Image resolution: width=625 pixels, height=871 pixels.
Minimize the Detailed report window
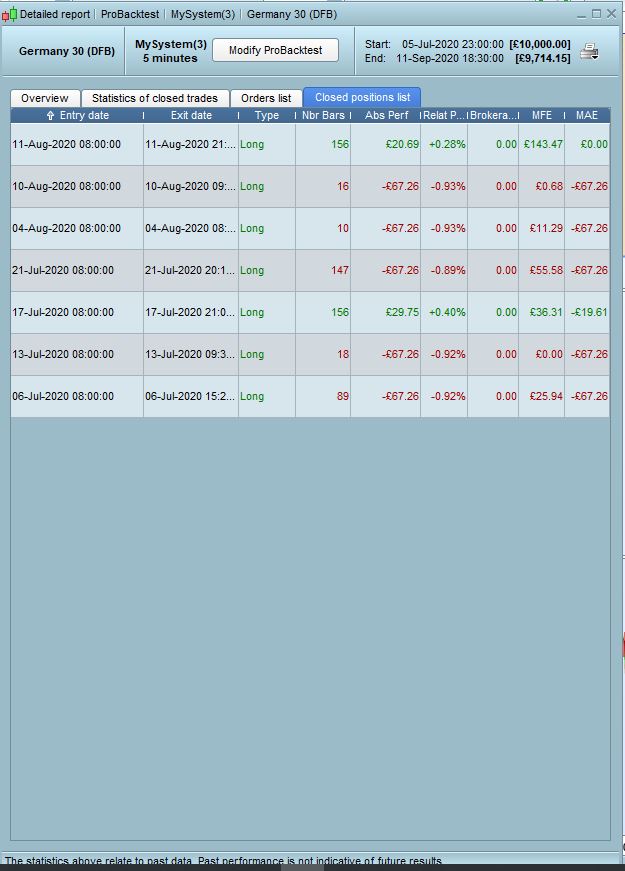click(x=583, y=14)
